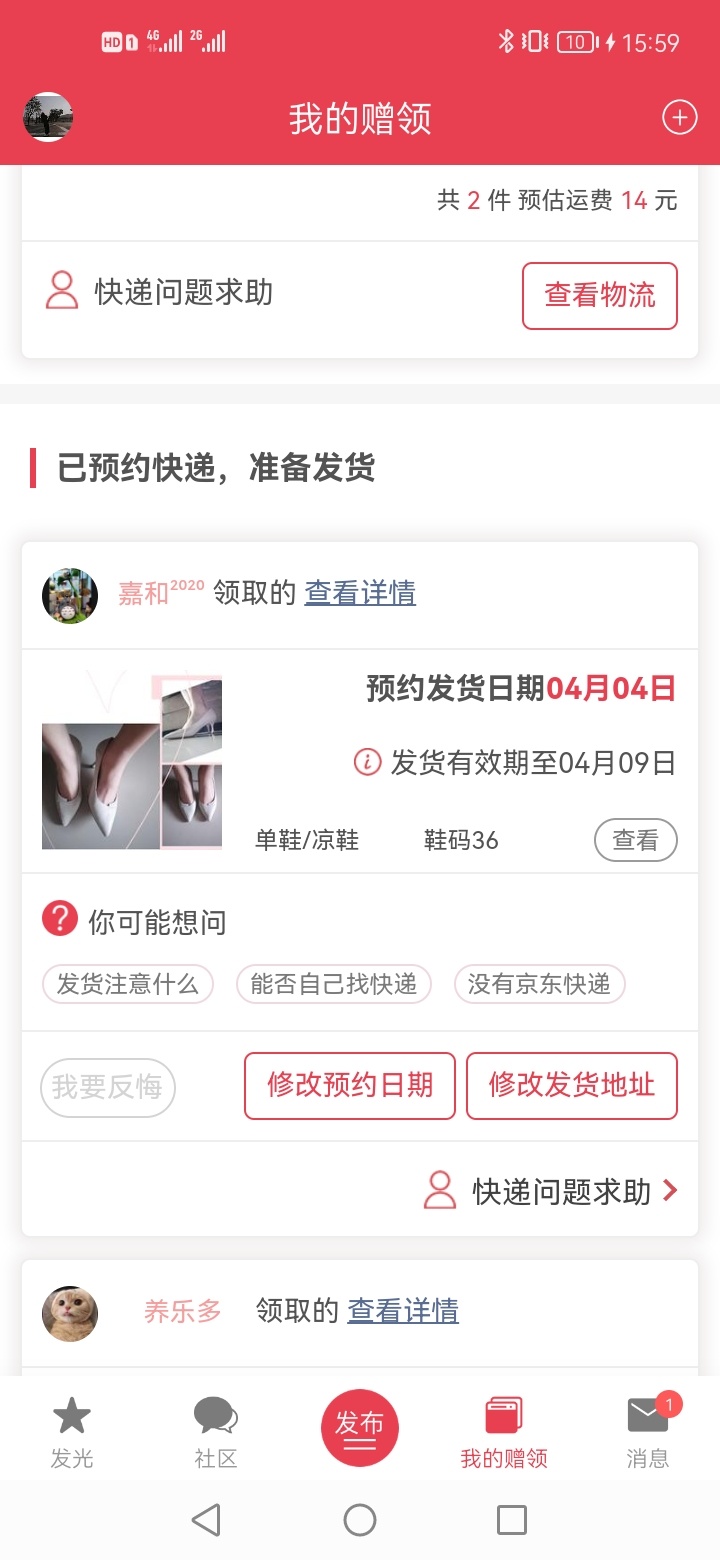Select the 能否自己找快递 chip
Image resolution: width=720 pixels, height=1560 pixels.
click(333, 984)
